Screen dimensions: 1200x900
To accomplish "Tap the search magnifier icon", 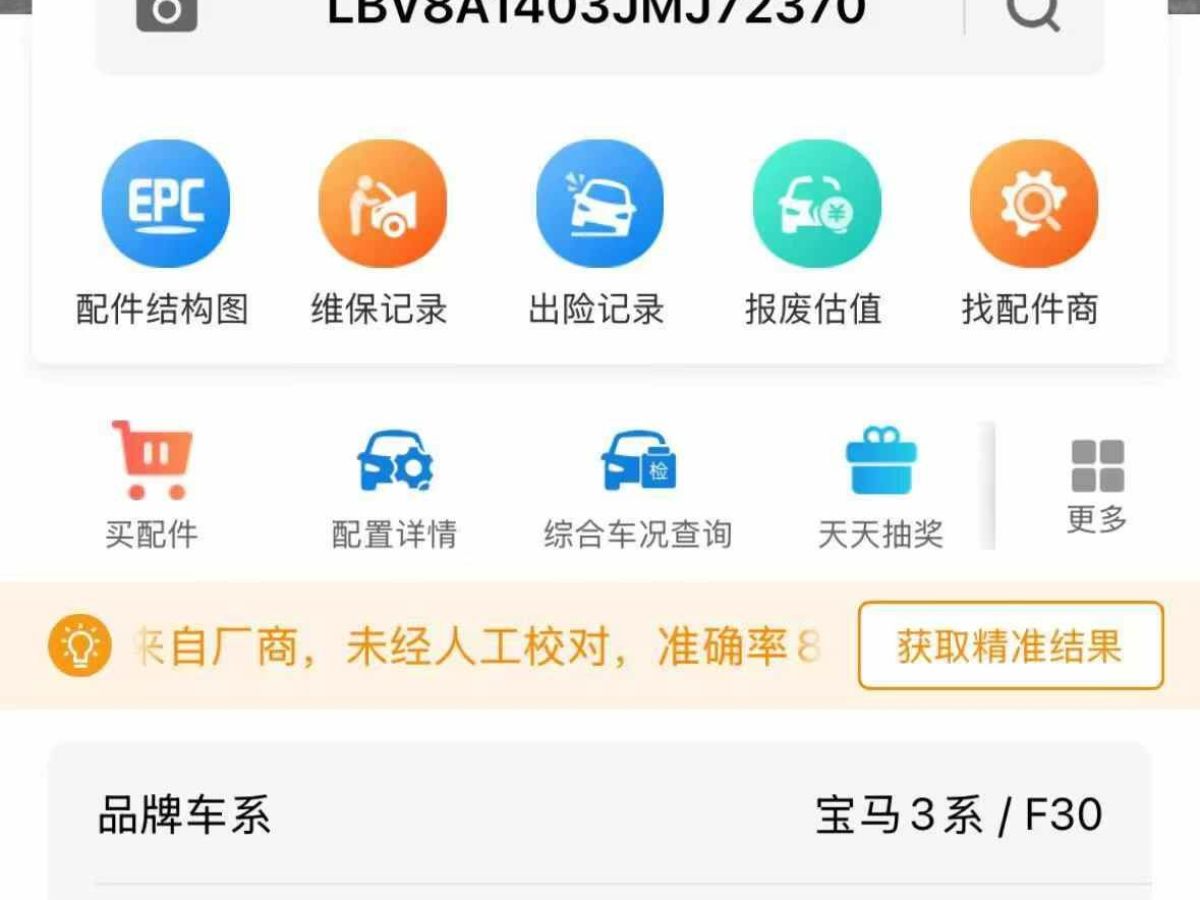I will pos(1033,13).
